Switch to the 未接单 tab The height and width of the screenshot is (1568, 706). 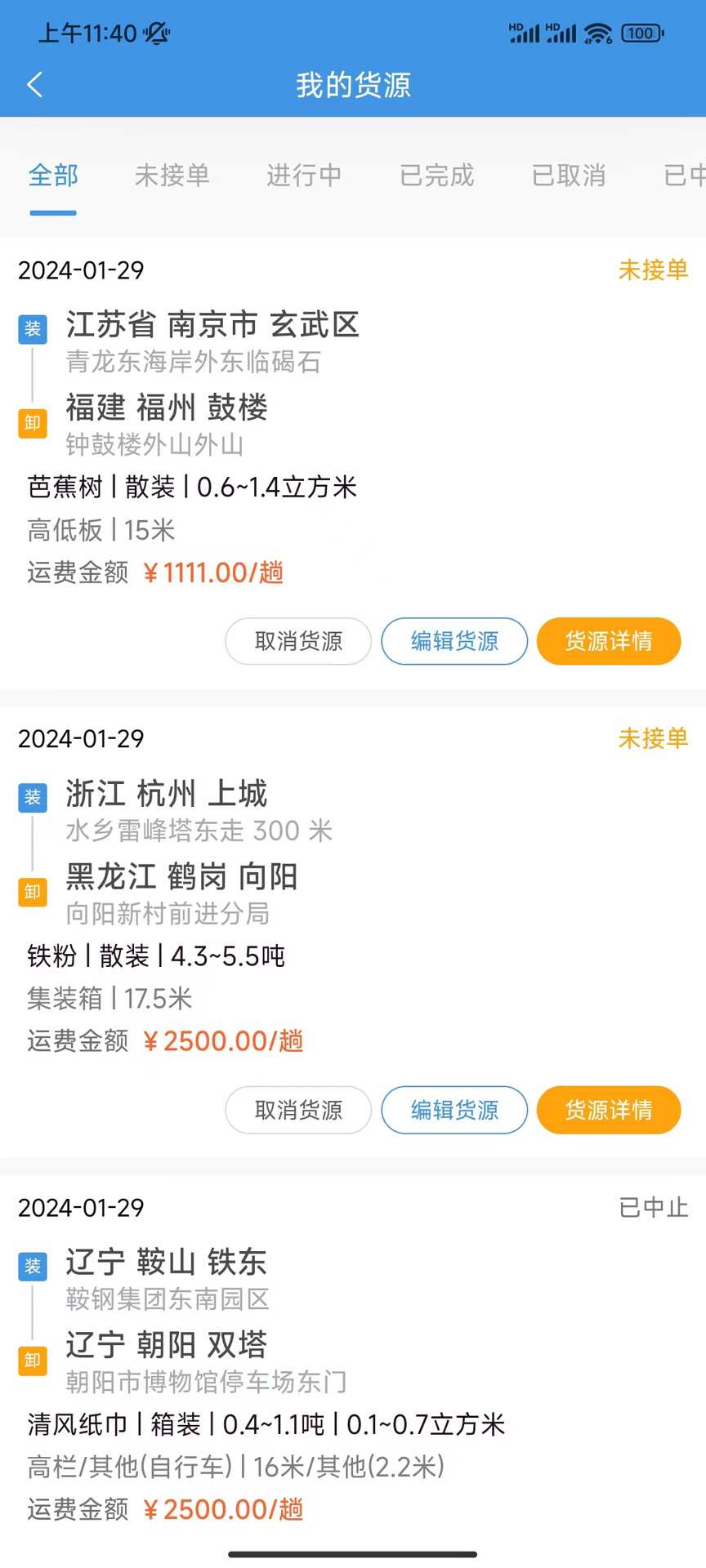172,176
